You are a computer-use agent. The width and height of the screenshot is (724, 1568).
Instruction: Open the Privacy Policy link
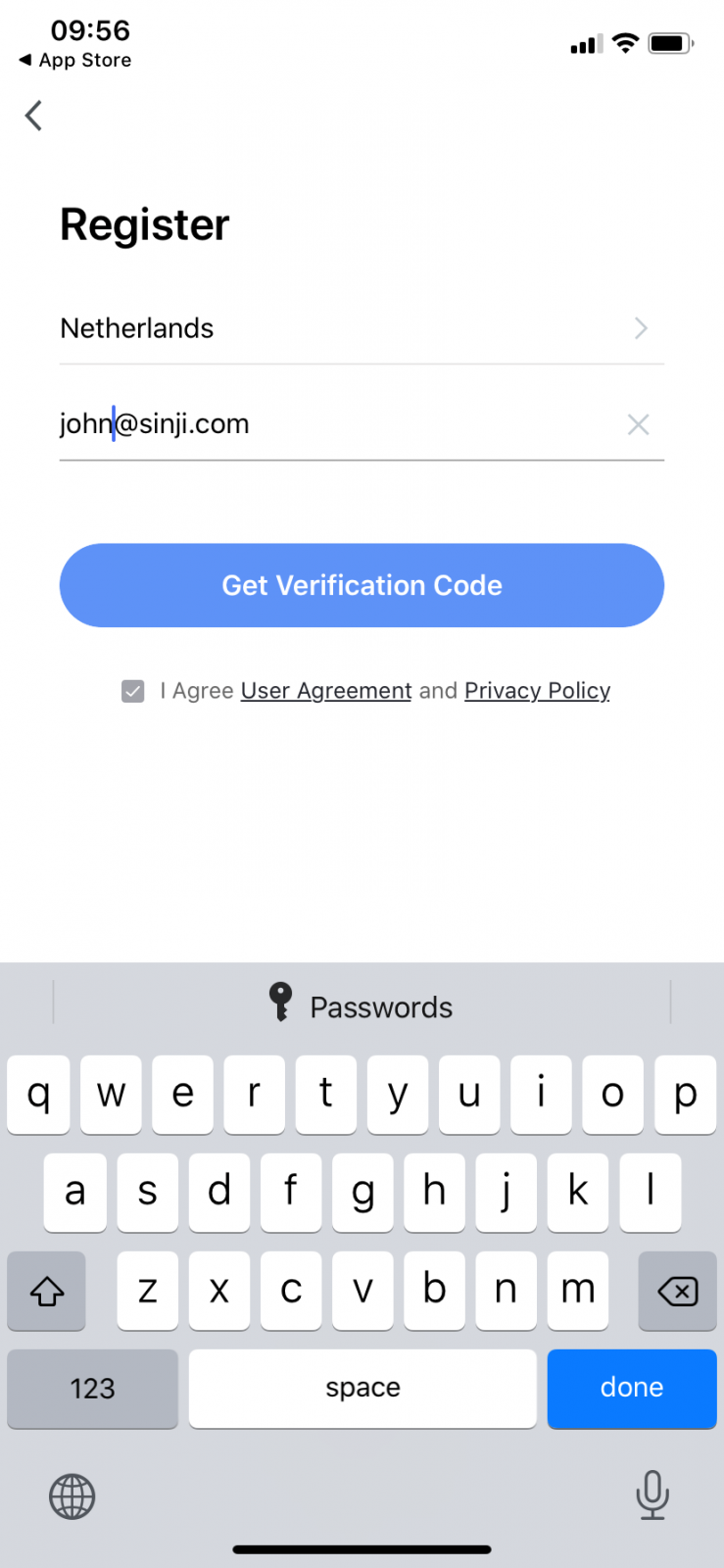tap(537, 691)
